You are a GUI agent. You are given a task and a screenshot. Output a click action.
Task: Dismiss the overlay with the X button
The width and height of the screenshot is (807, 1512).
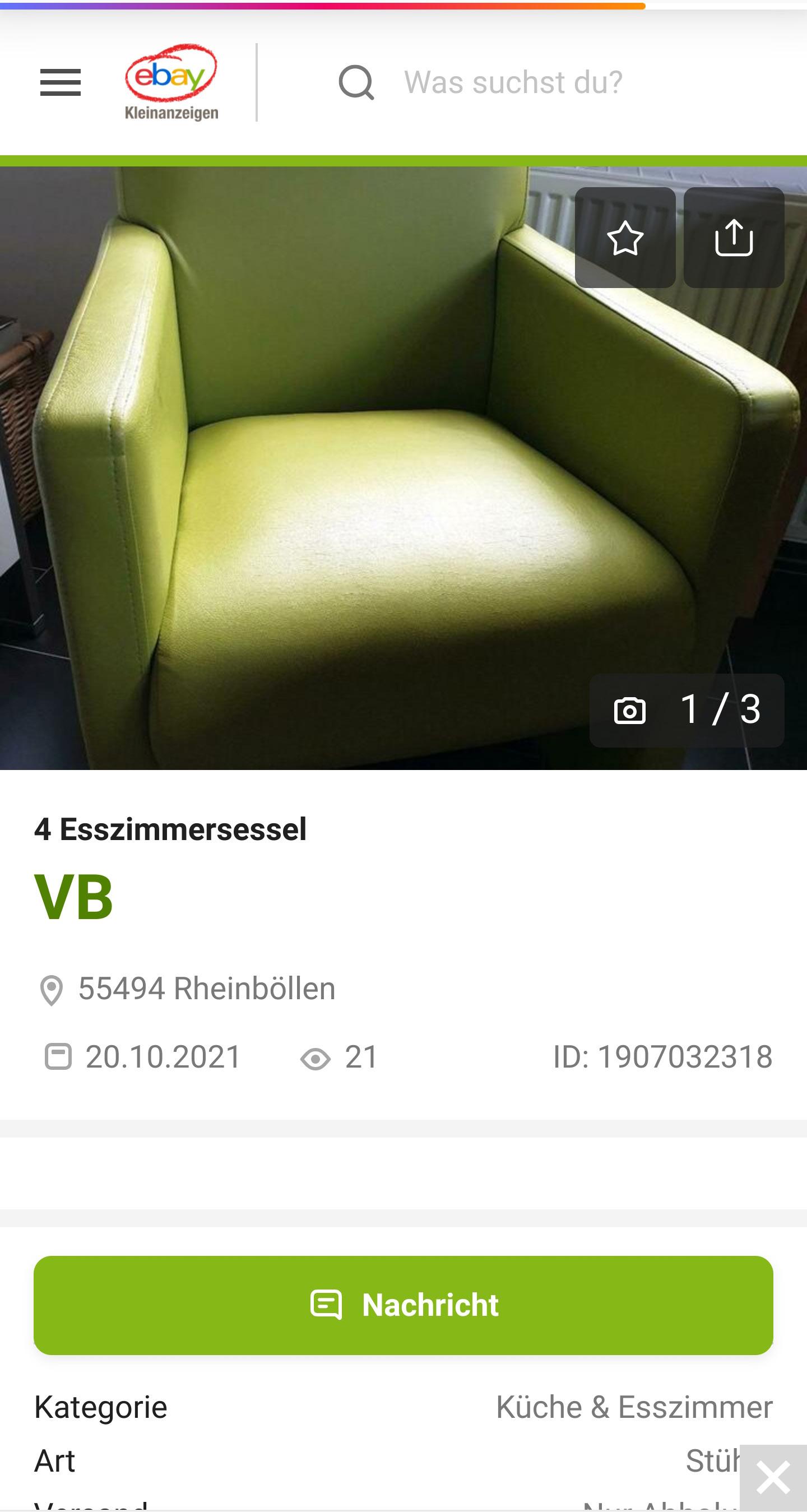[773, 1478]
